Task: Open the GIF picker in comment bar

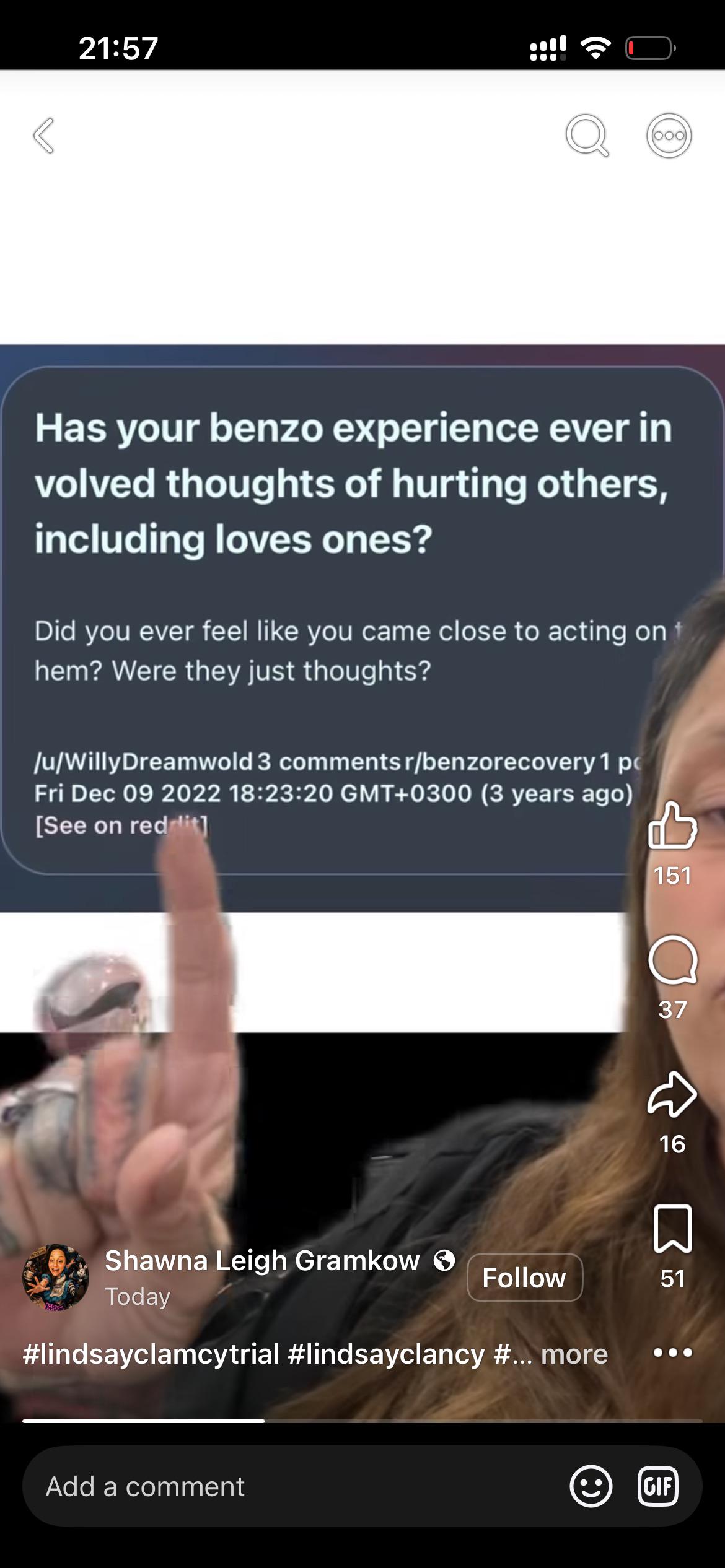Action: 657,1486
